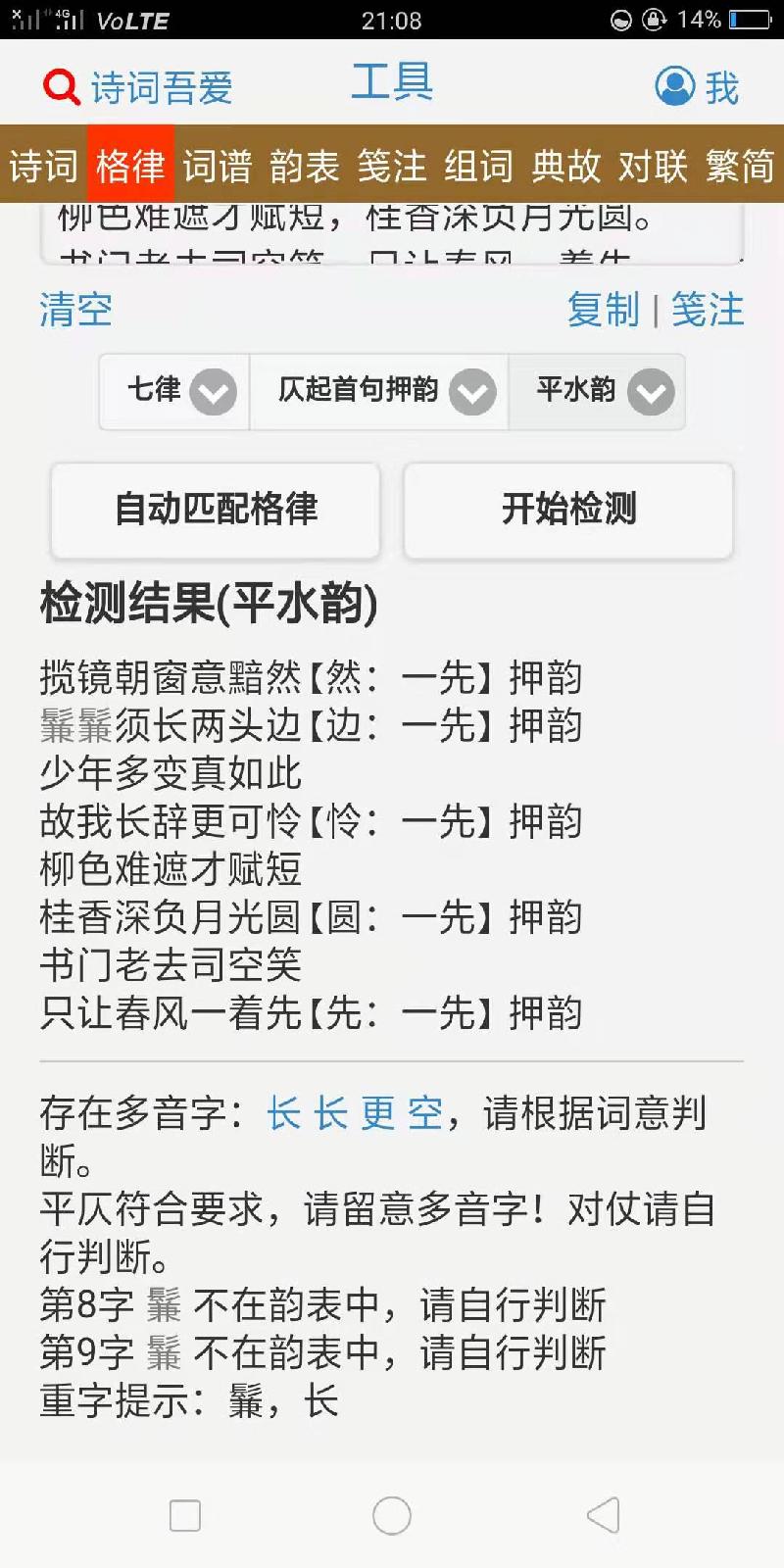View the 典故 tab
Image resolution: width=784 pixels, height=1568 pixels.
pos(566,166)
